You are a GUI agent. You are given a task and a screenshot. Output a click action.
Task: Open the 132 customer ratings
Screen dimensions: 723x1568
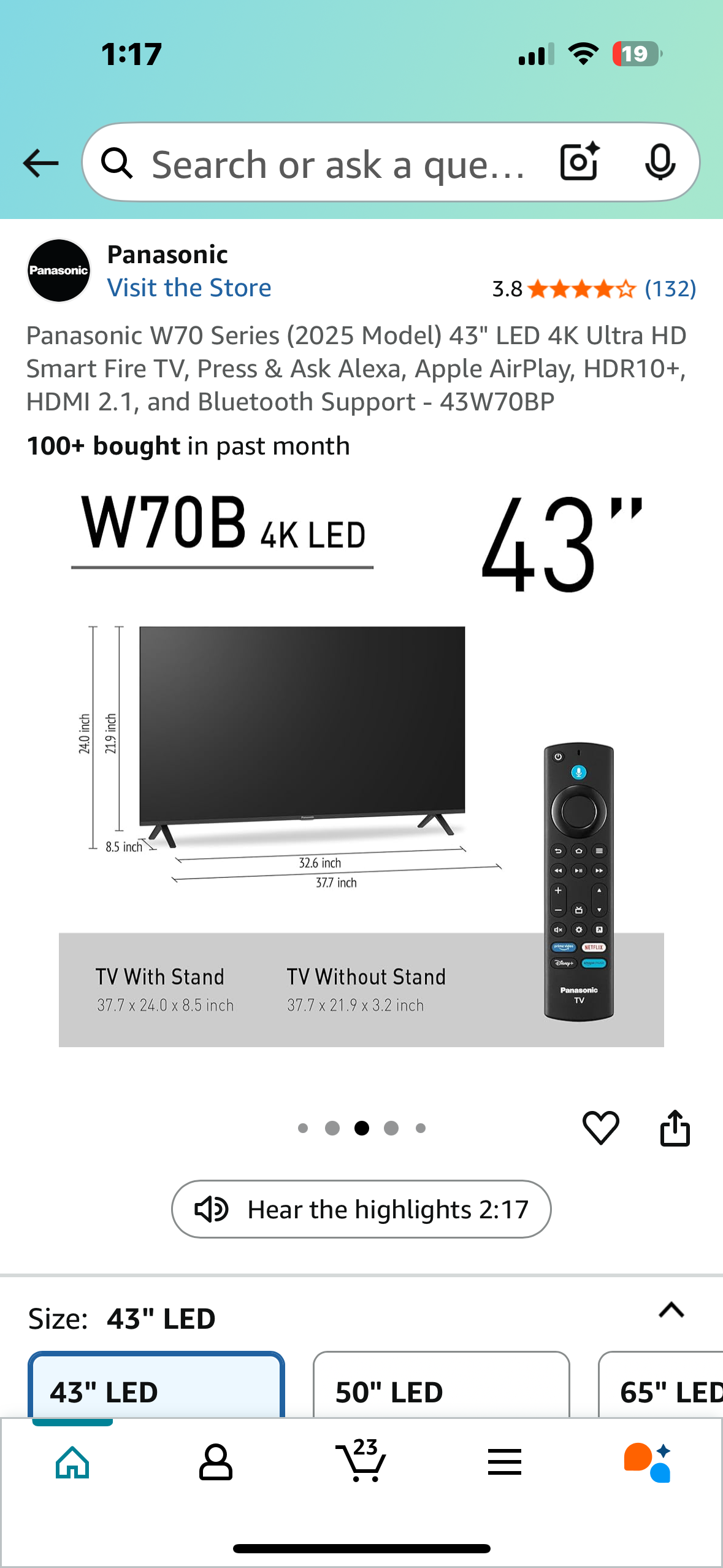point(670,288)
